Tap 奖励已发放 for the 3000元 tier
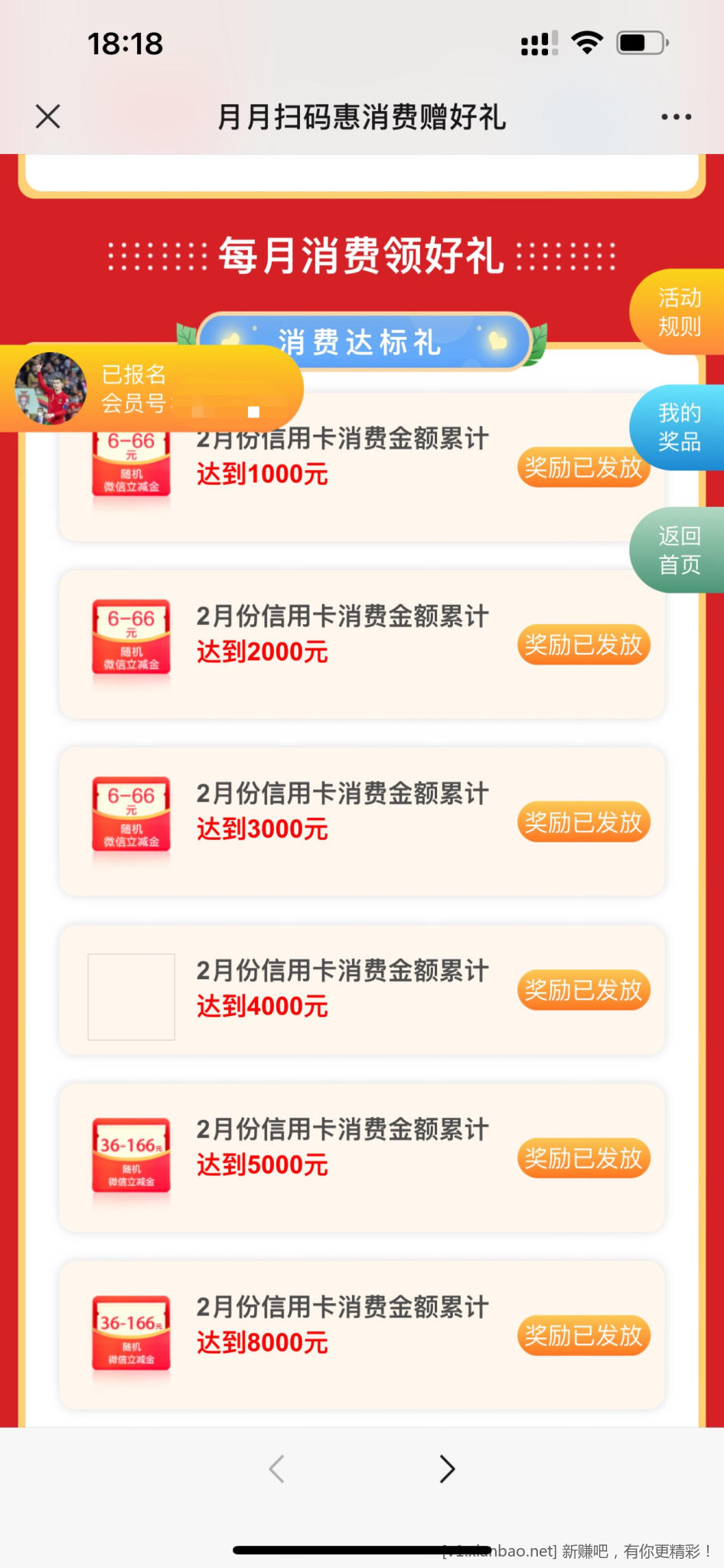The height and width of the screenshot is (1568, 724). 583,822
